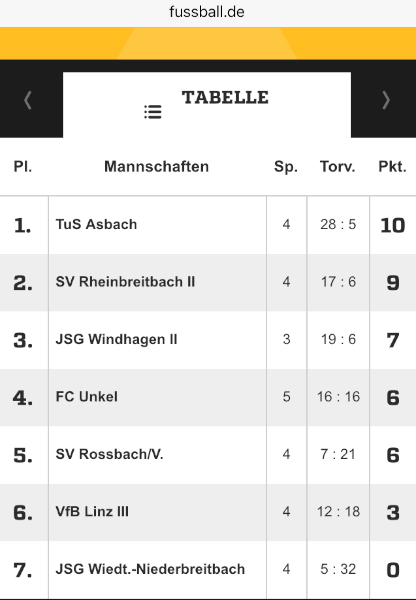The image size is (416, 600).
Task: Open team FC Unkel
Action: click(x=86, y=397)
